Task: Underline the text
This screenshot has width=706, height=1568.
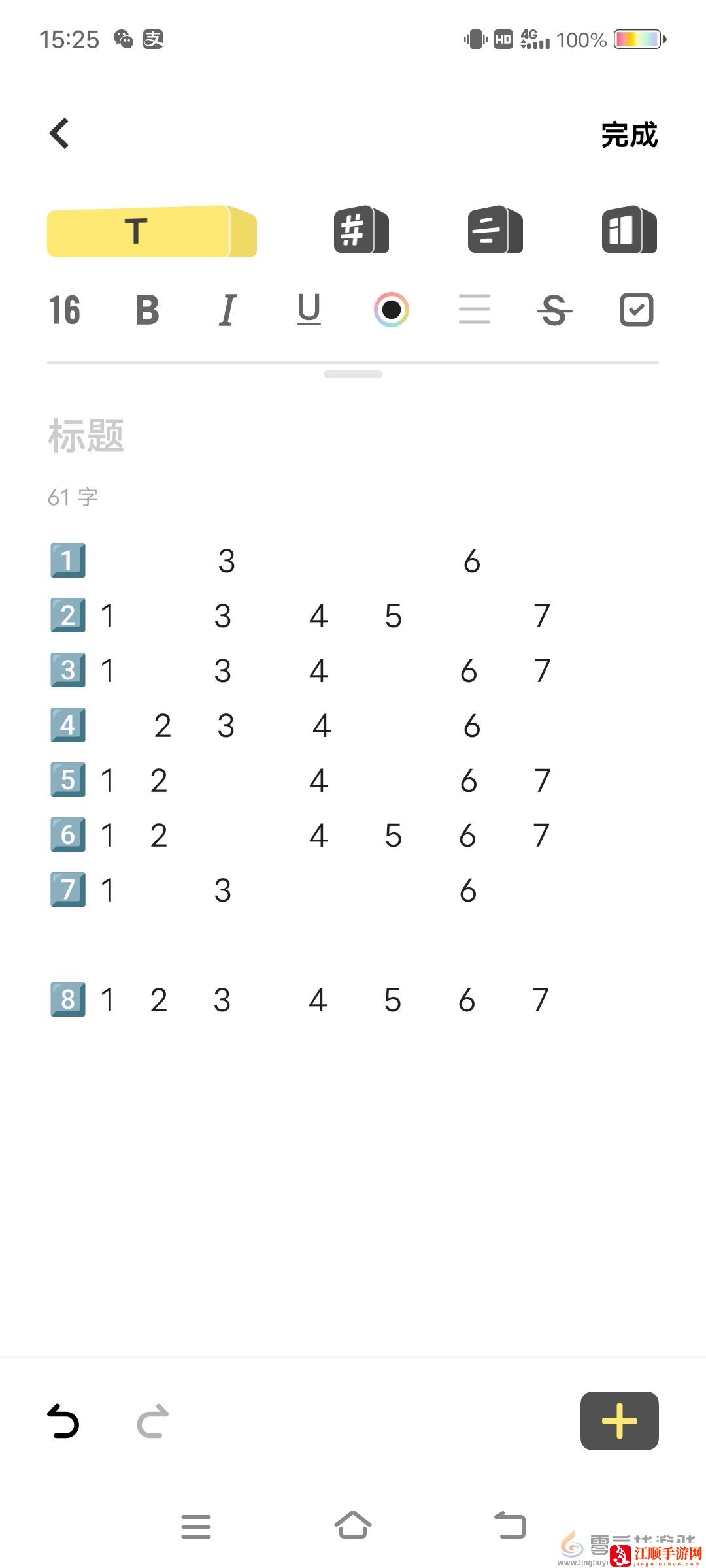Action: [x=309, y=310]
